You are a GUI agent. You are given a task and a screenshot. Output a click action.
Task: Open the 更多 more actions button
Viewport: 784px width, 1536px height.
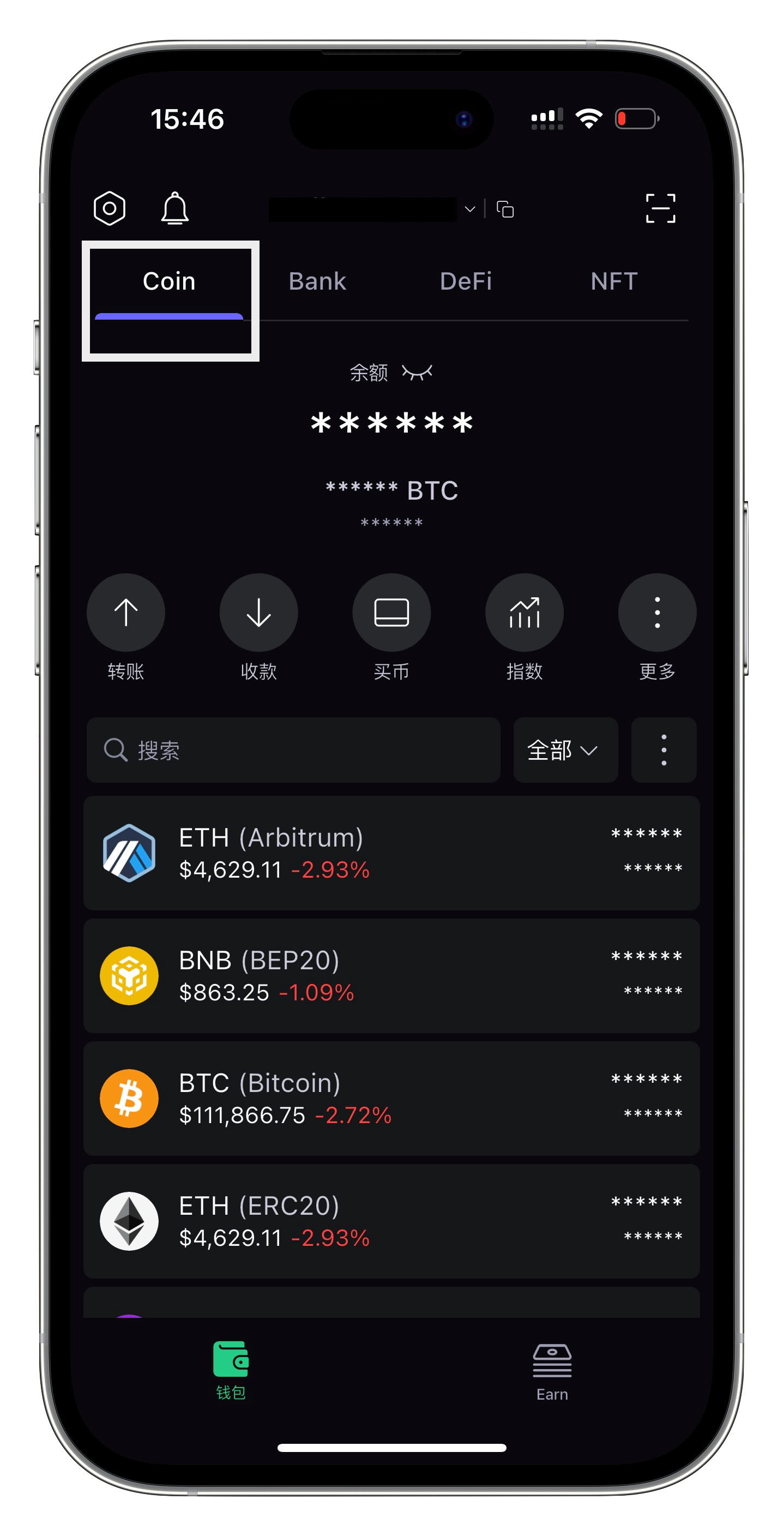click(x=657, y=613)
